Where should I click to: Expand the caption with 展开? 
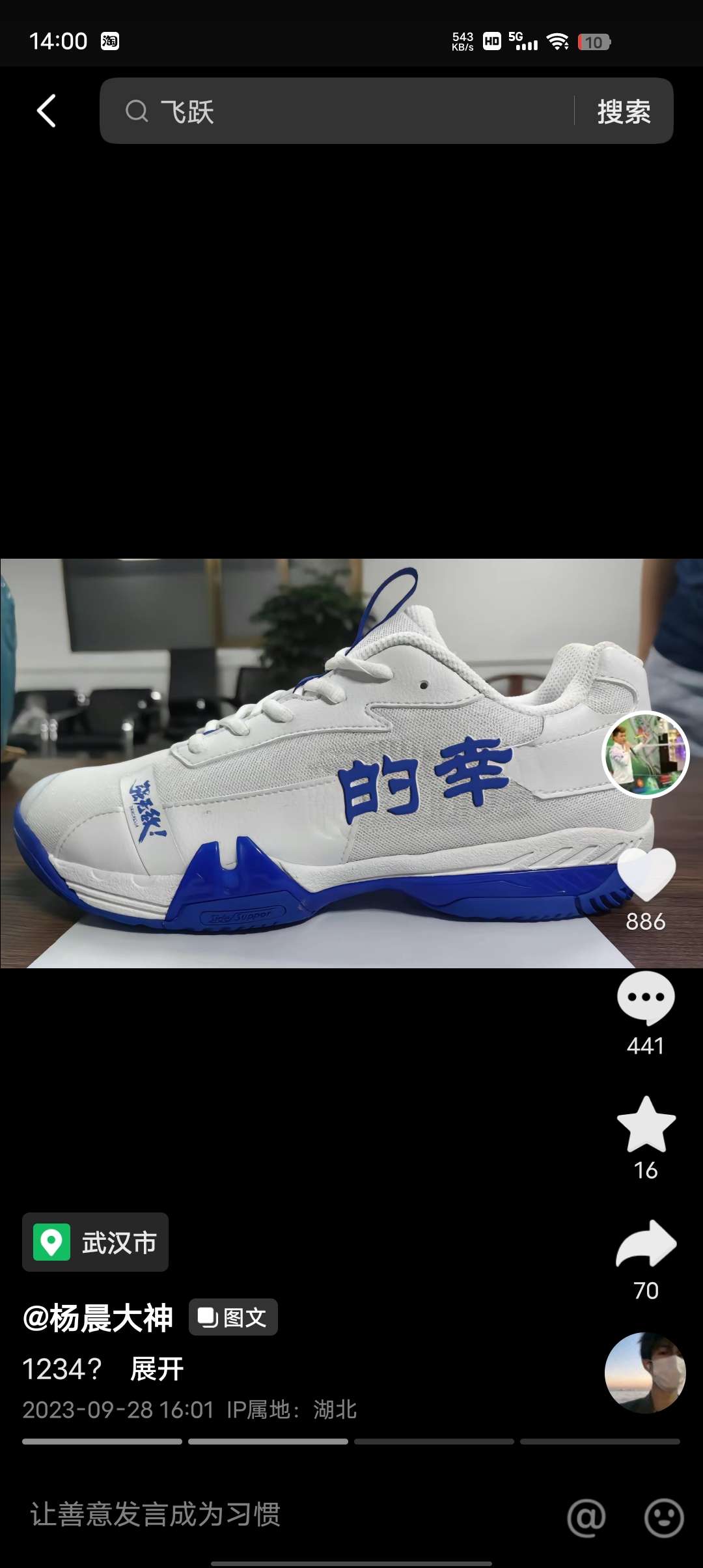(157, 1368)
